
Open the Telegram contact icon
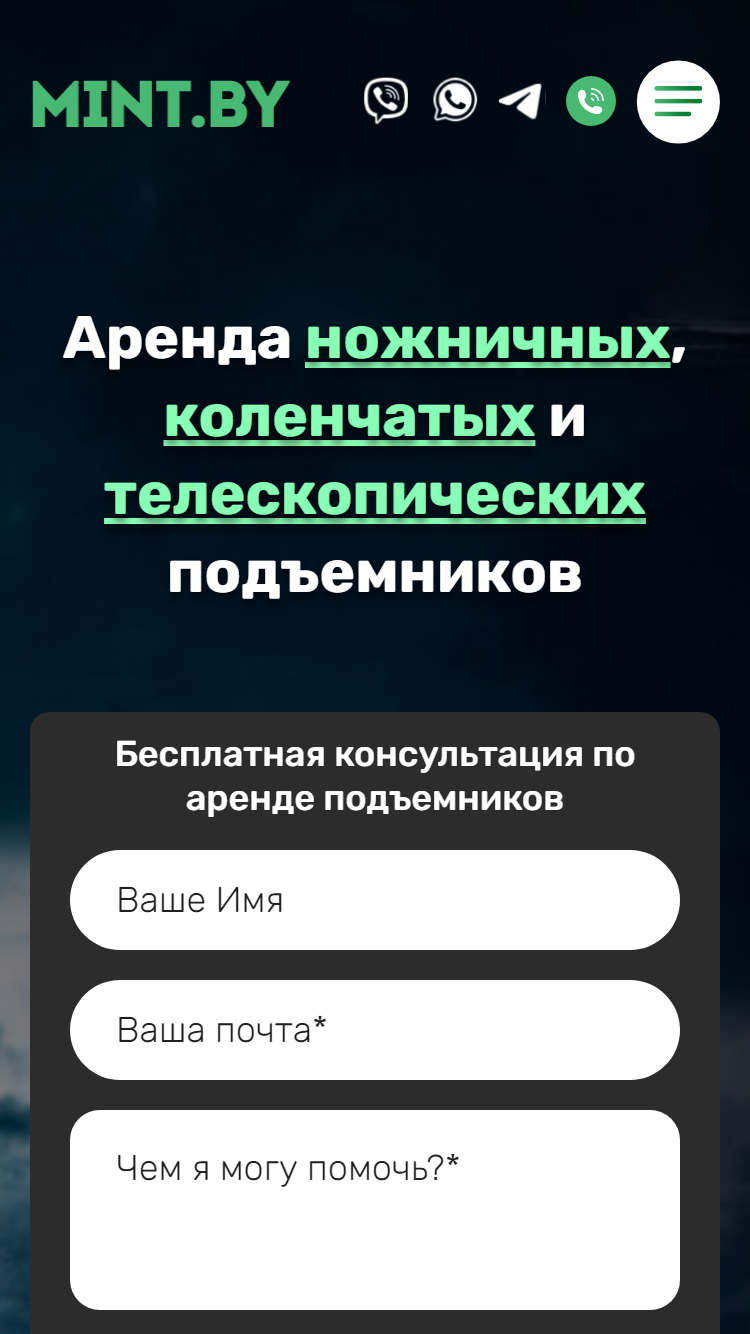521,101
